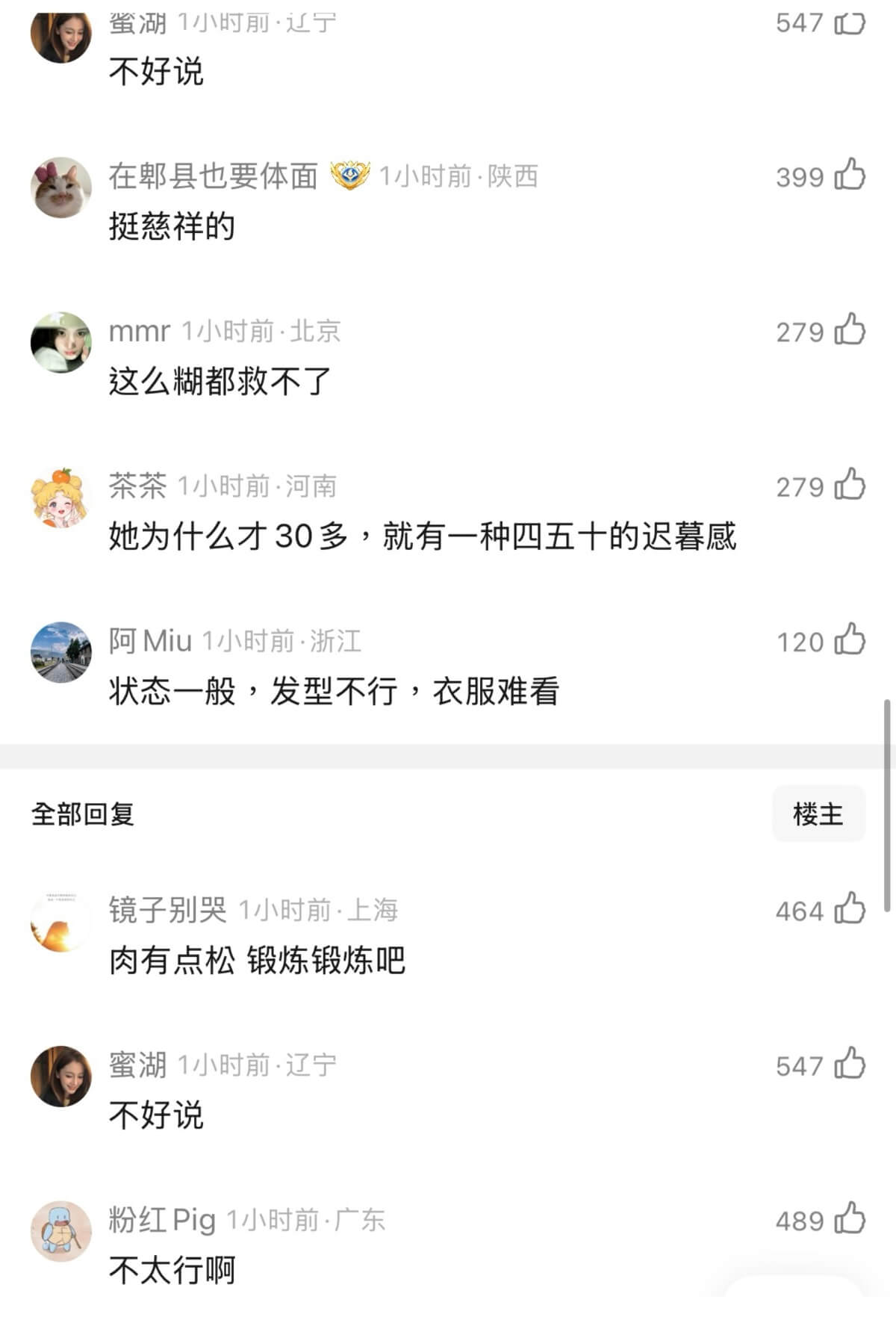Open the username 粉红Pig
896x1326 pixels.
tap(162, 1220)
